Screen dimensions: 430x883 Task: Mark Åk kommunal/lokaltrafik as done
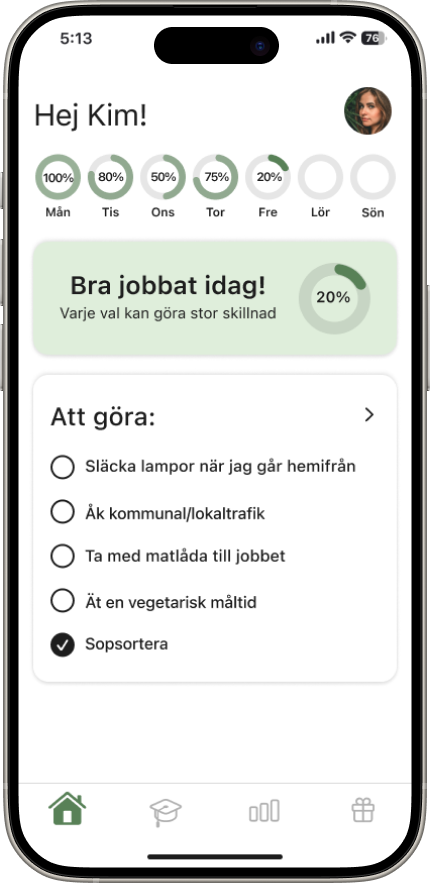[62, 512]
